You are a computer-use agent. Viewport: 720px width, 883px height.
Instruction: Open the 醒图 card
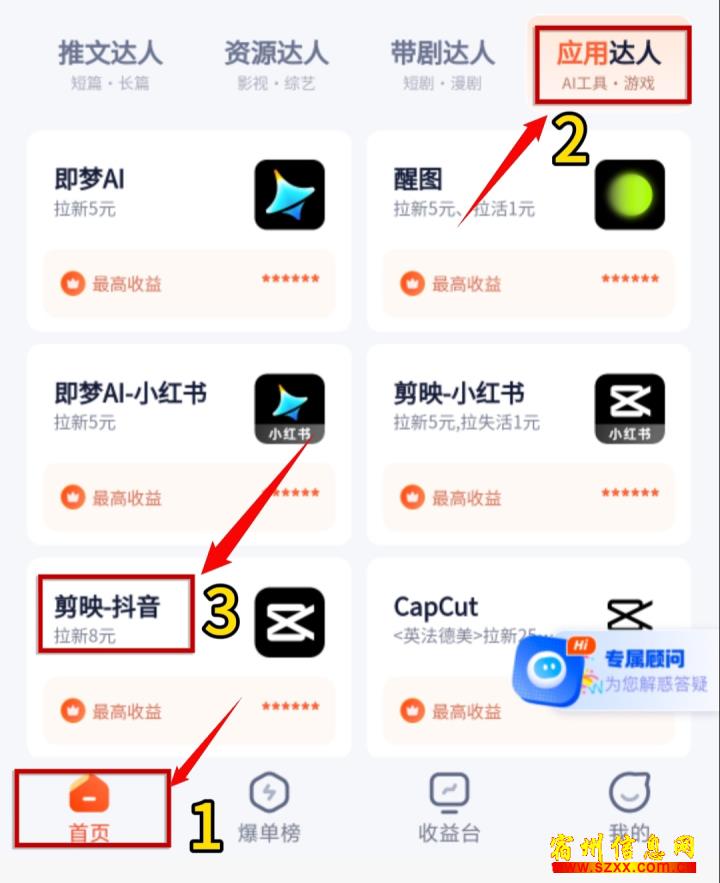[529, 230]
